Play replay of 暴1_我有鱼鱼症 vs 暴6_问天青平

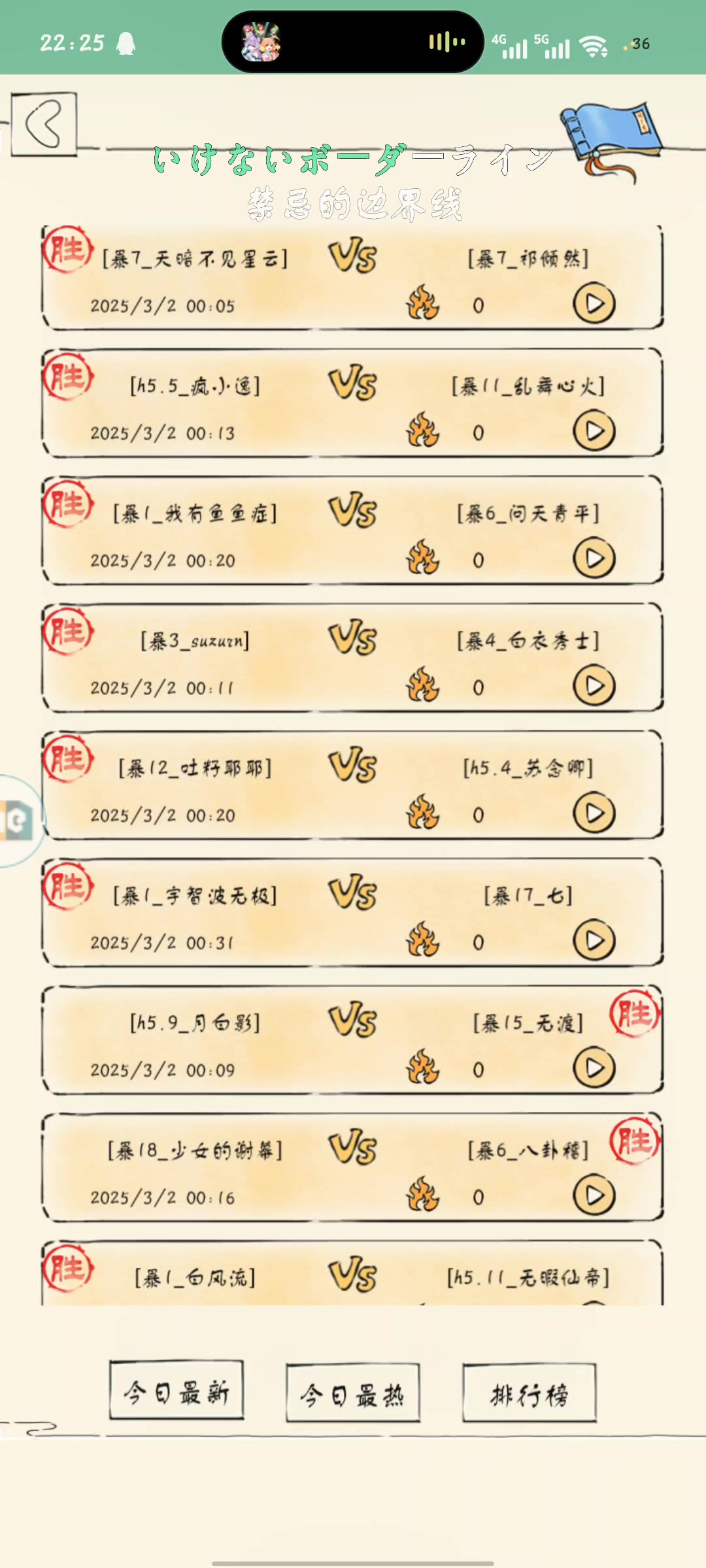click(594, 559)
